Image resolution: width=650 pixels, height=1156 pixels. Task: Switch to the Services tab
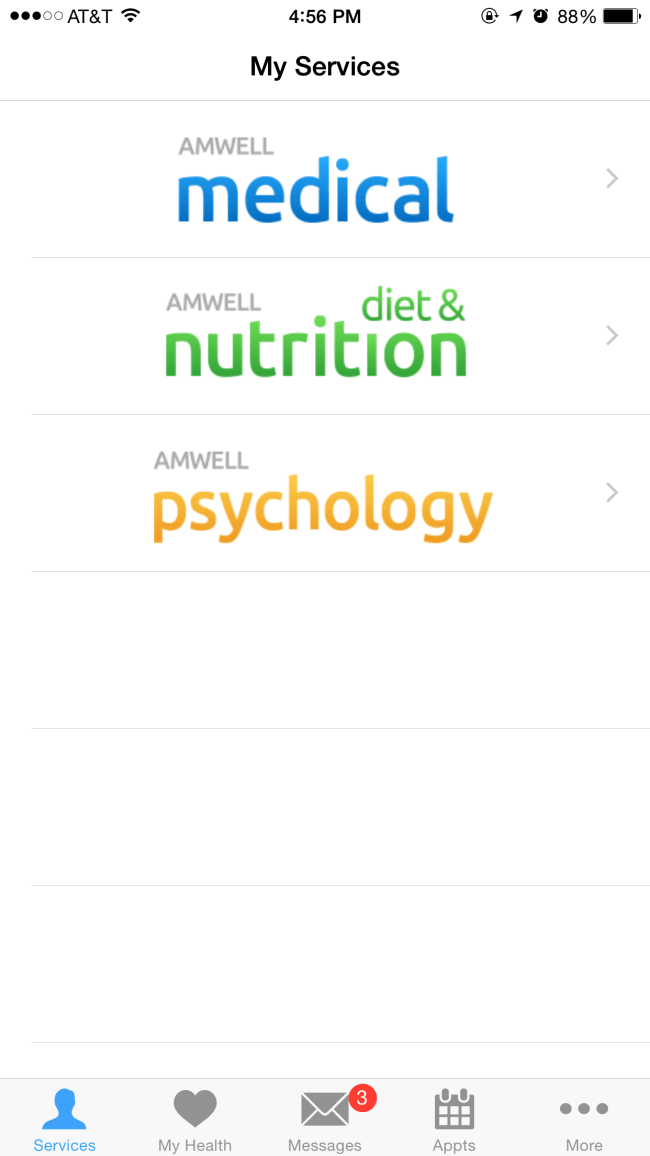coord(65,1120)
